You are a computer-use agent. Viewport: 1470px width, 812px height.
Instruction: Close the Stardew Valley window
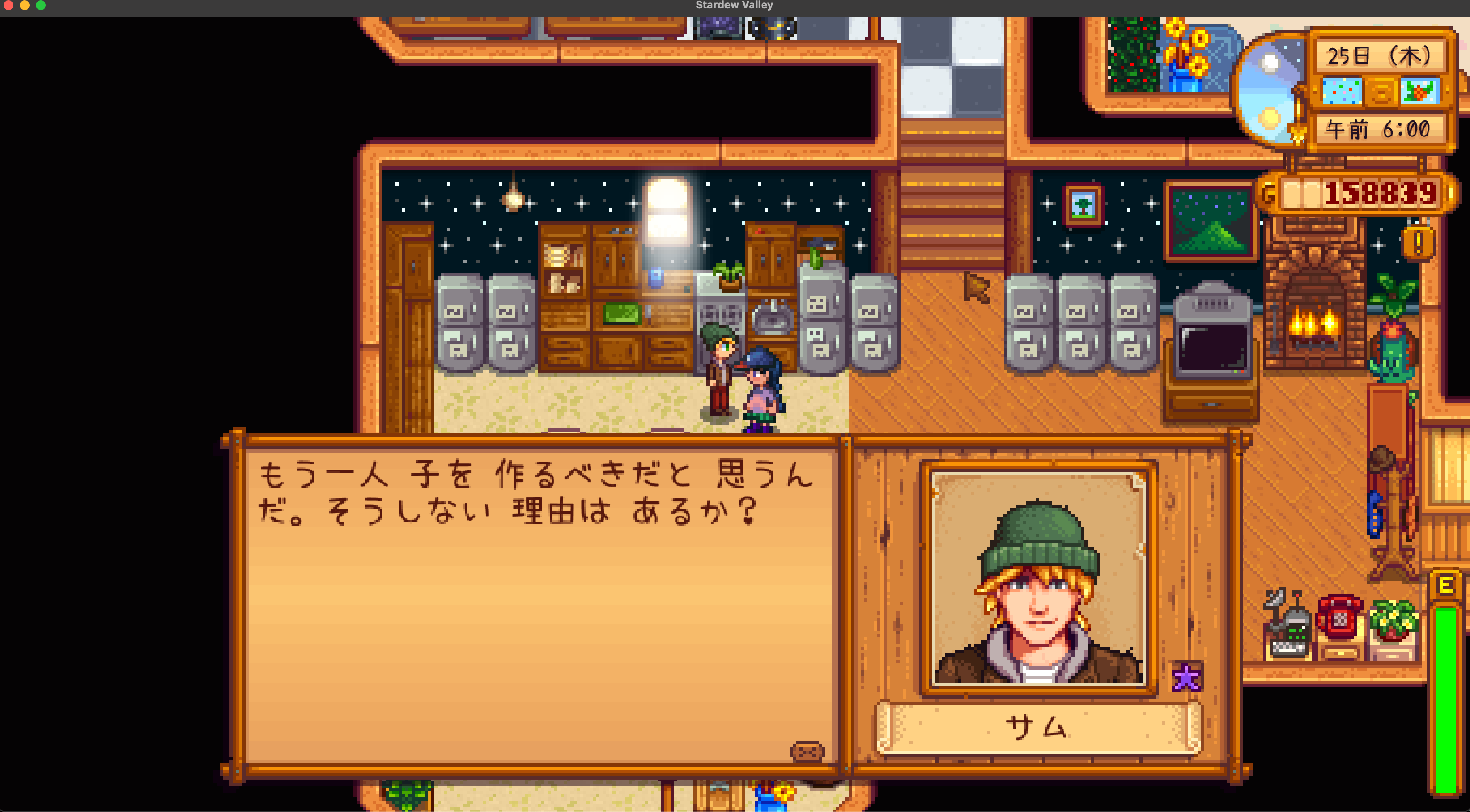pyautogui.click(x=8, y=5)
